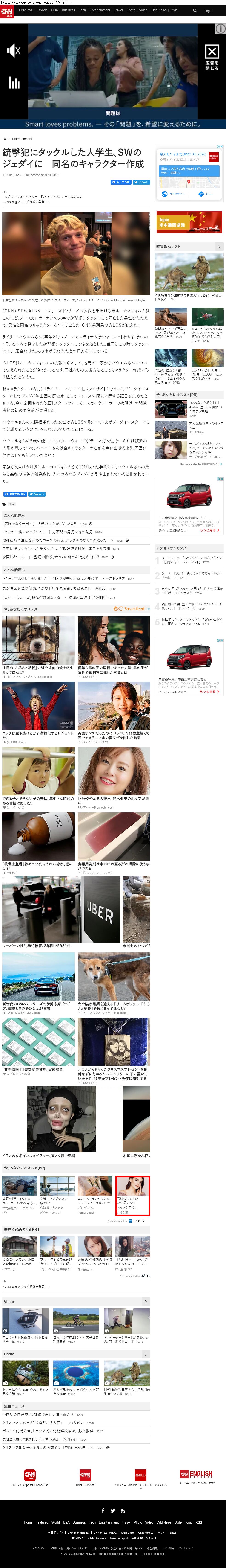Unmute the video ad sound
The width and height of the screenshot is (226, 1568).
click(13, 50)
